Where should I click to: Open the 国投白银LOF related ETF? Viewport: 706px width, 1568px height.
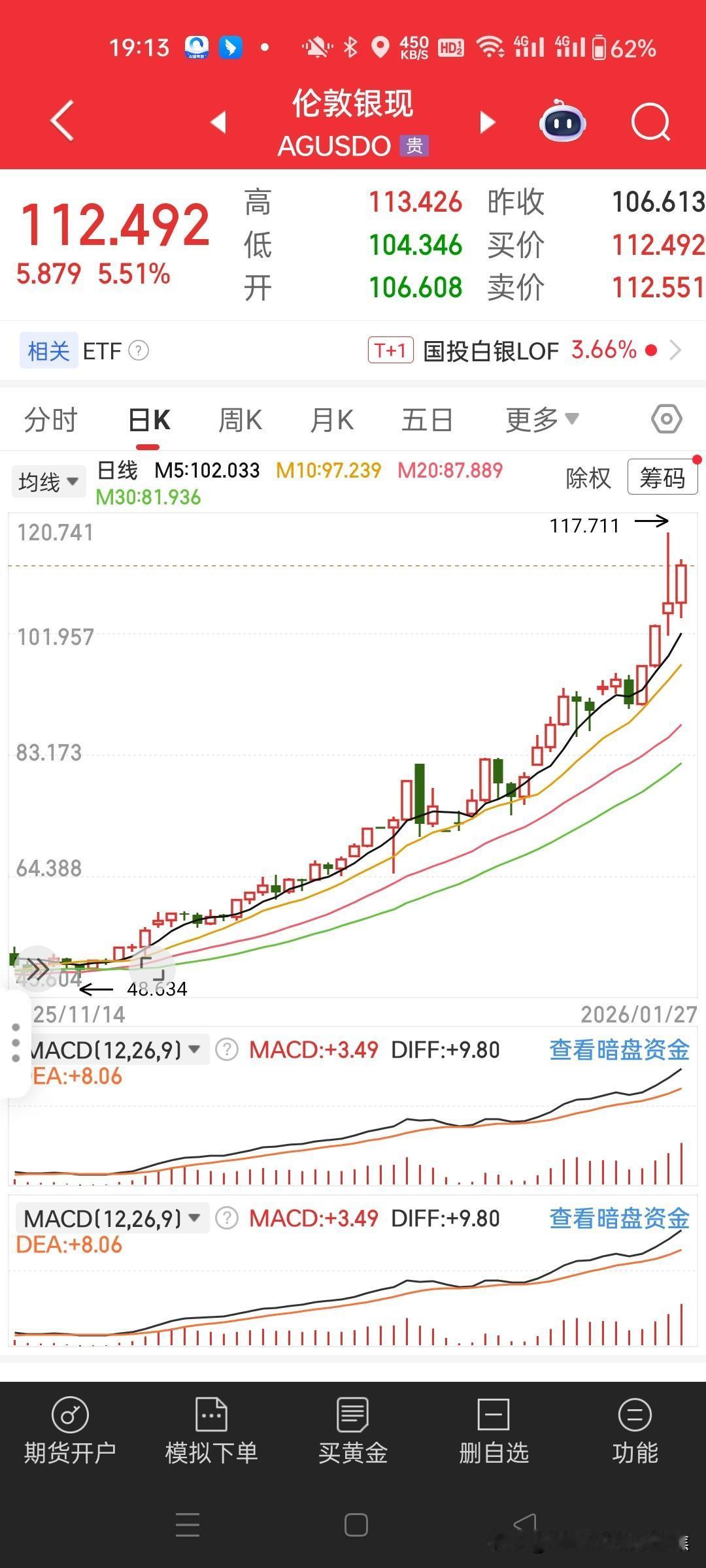(x=489, y=351)
